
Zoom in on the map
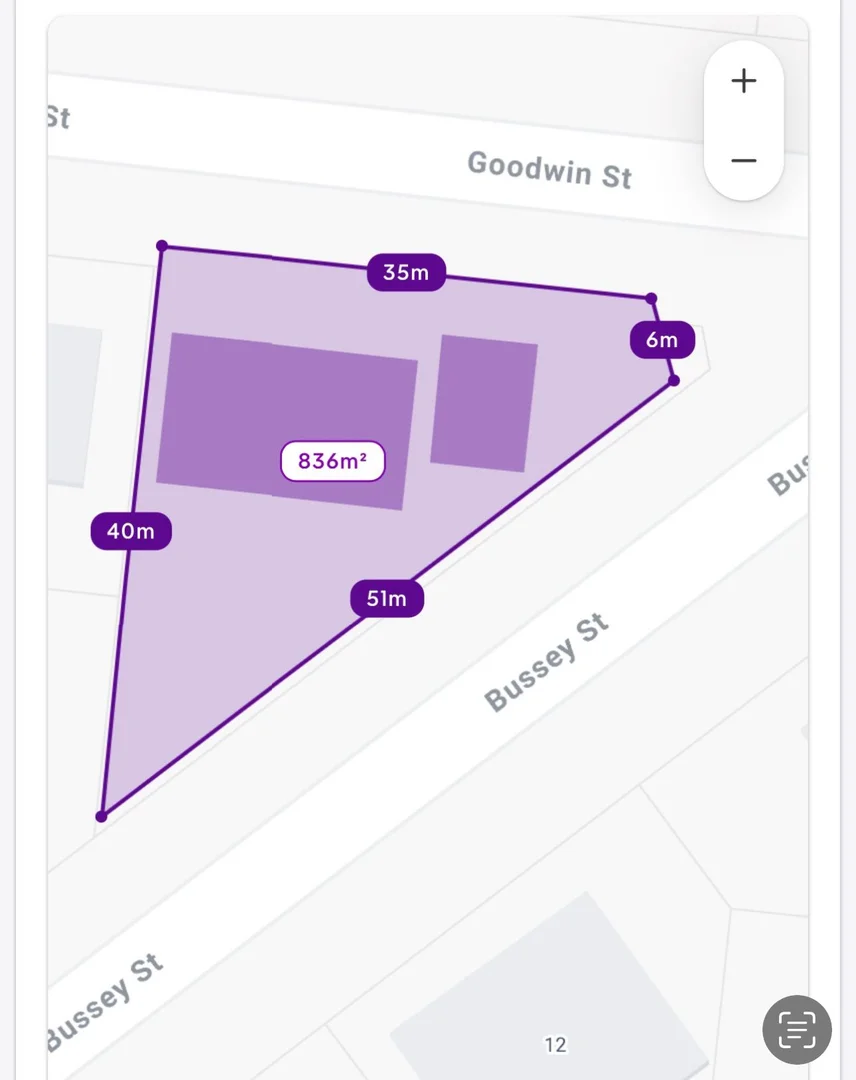(x=743, y=81)
